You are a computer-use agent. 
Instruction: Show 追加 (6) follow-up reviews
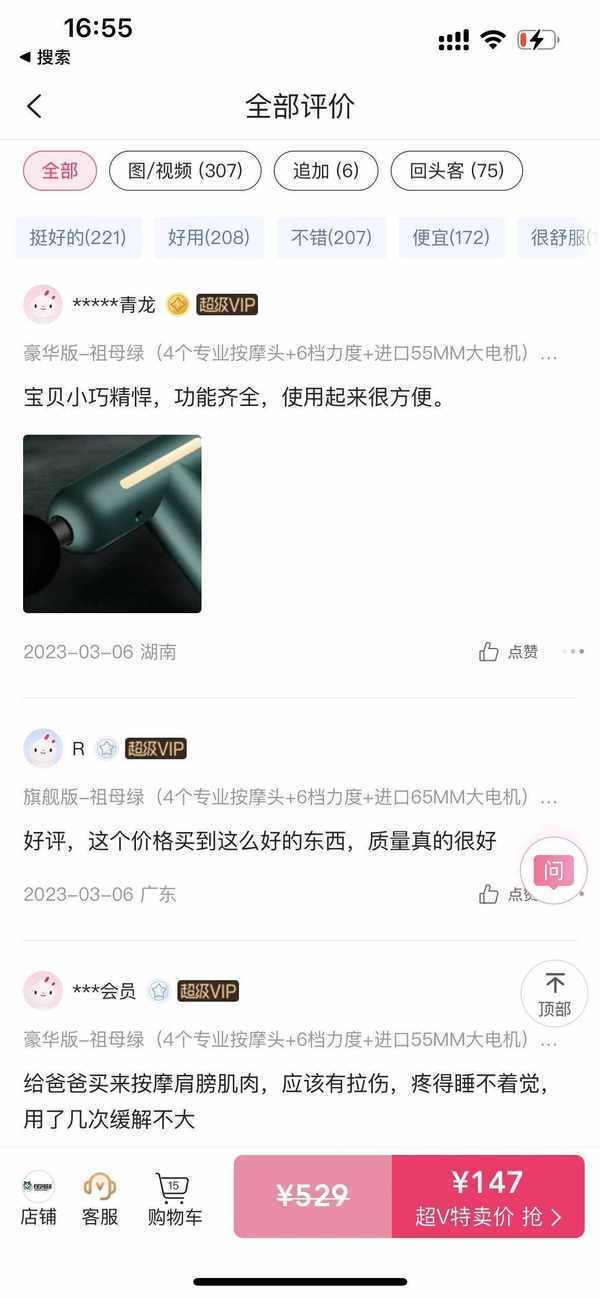[x=325, y=171]
